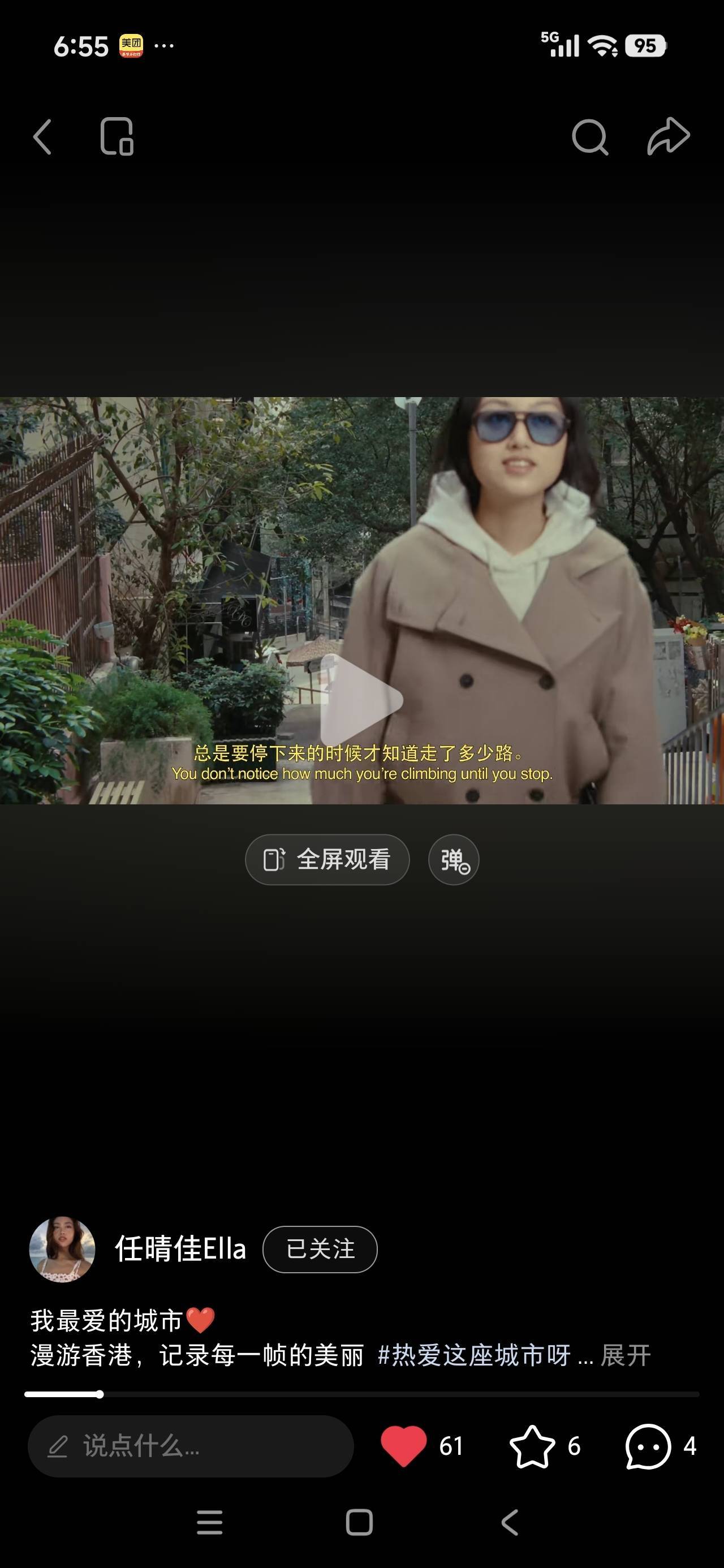Open the floating window mode icon
724x1568 pixels.
click(117, 136)
